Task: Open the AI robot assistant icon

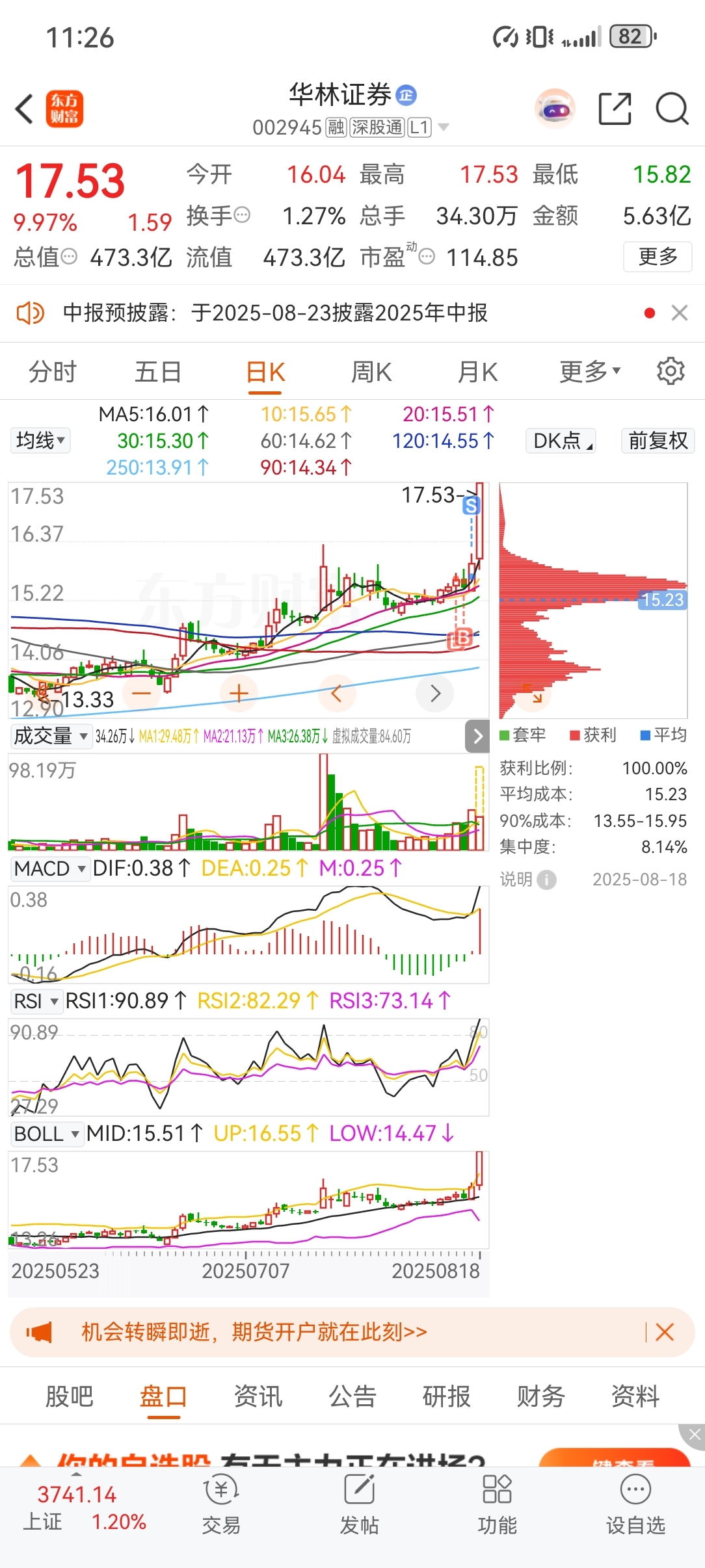Action: pos(555,109)
